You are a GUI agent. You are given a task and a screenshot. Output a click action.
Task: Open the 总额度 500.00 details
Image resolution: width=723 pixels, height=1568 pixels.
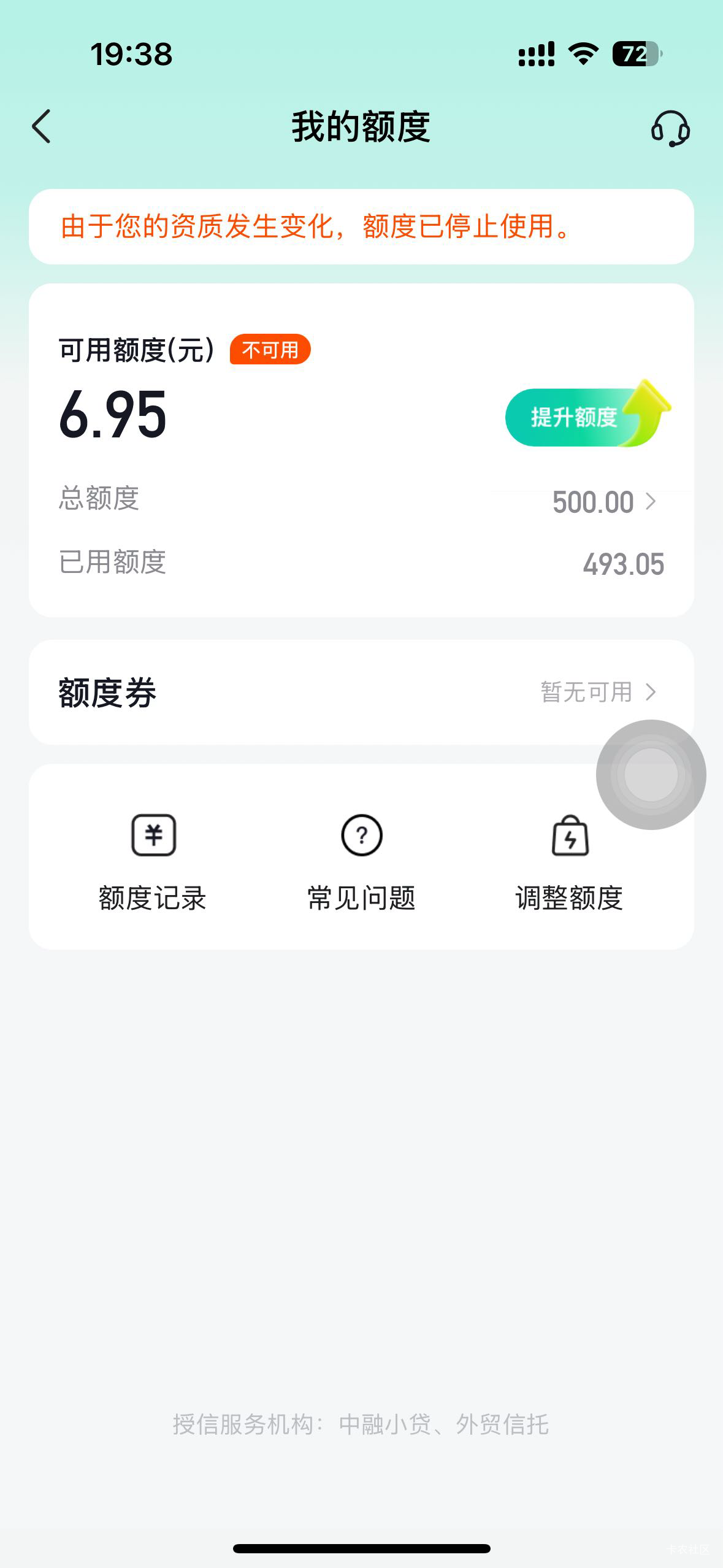[x=603, y=502]
